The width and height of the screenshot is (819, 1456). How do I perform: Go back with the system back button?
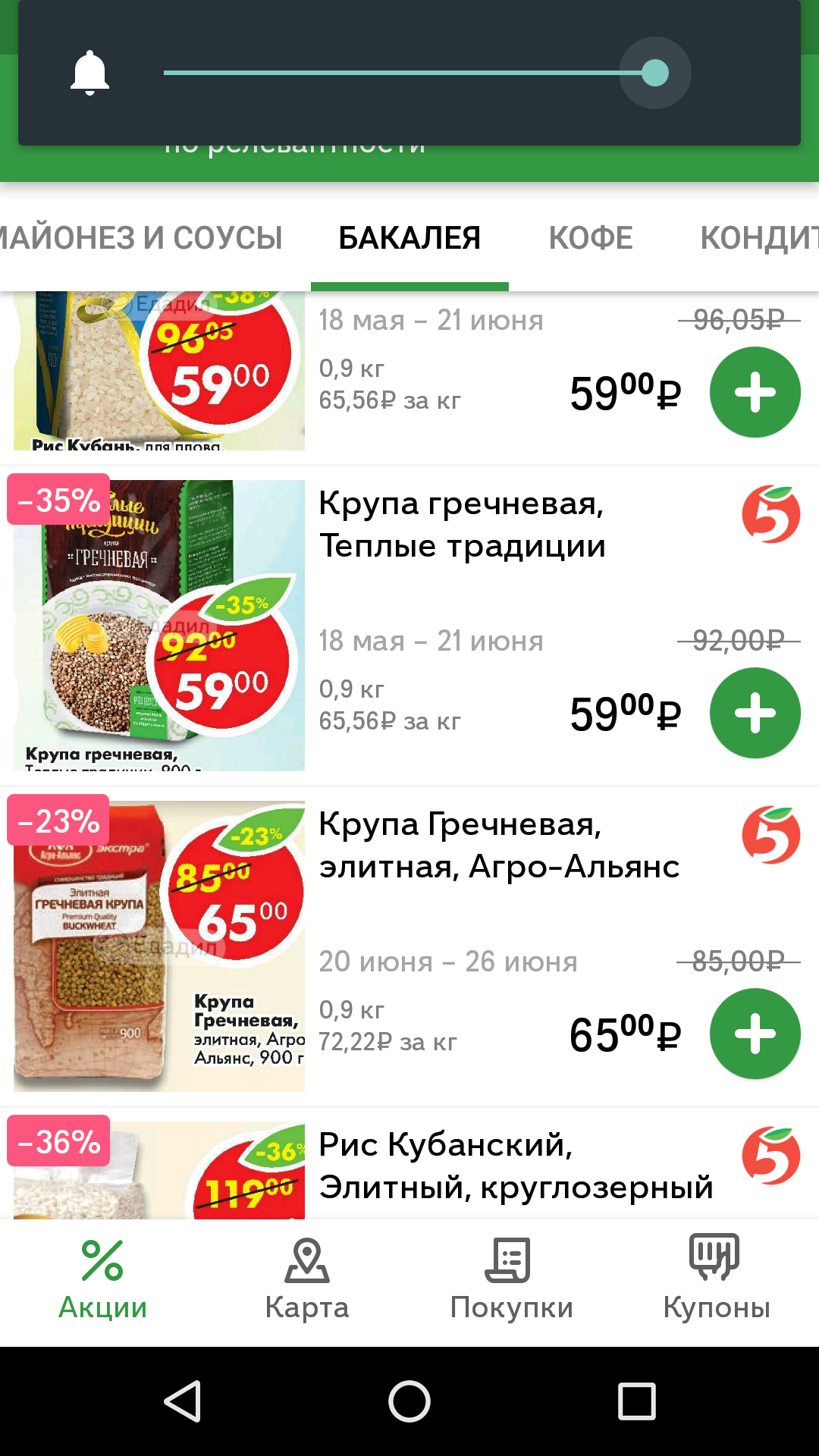pos(182,1401)
